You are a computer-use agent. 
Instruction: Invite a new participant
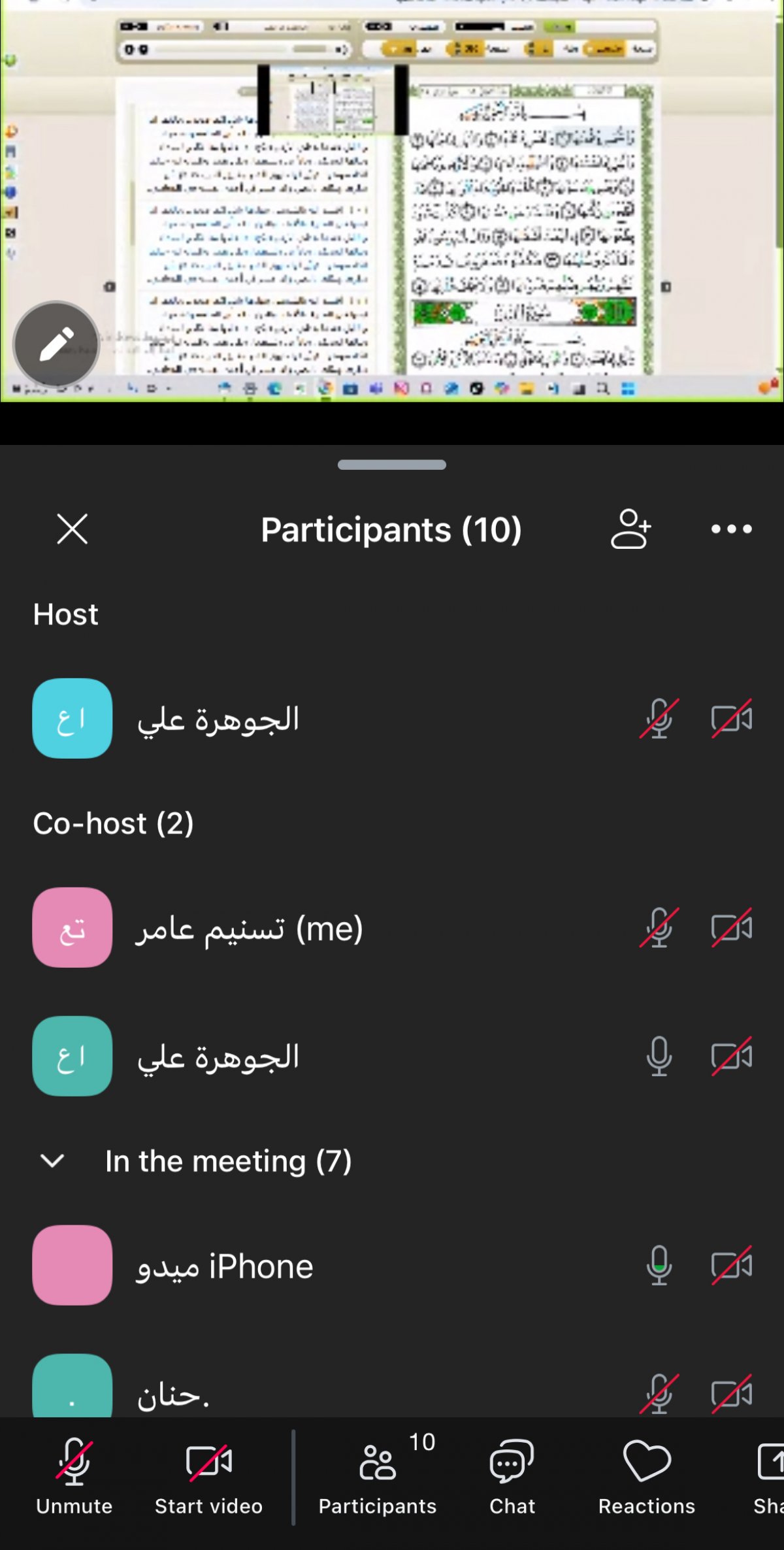[x=630, y=529]
